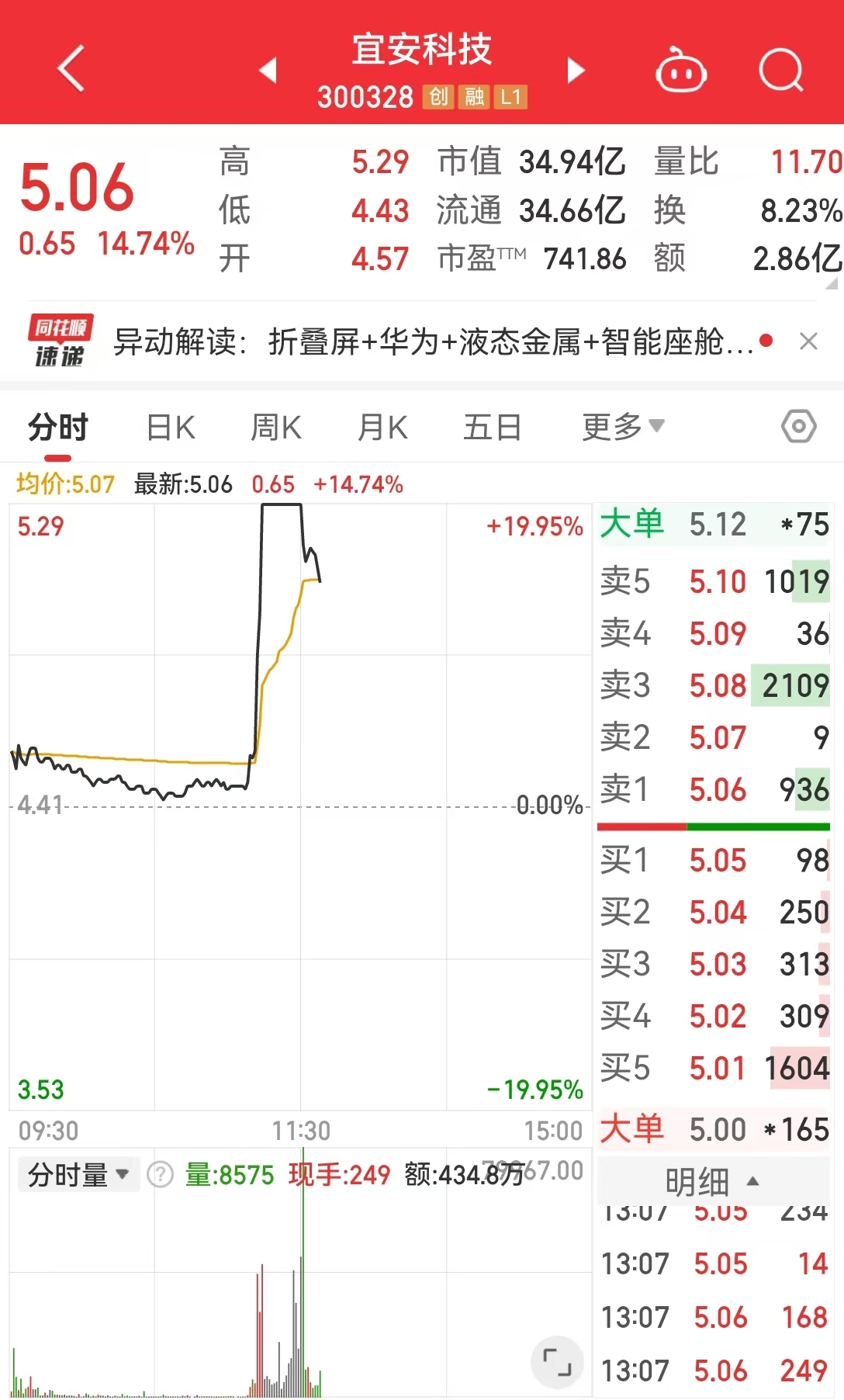Open the 异动解读 news banner
The width and height of the screenshot is (844, 1400).
pos(433,341)
